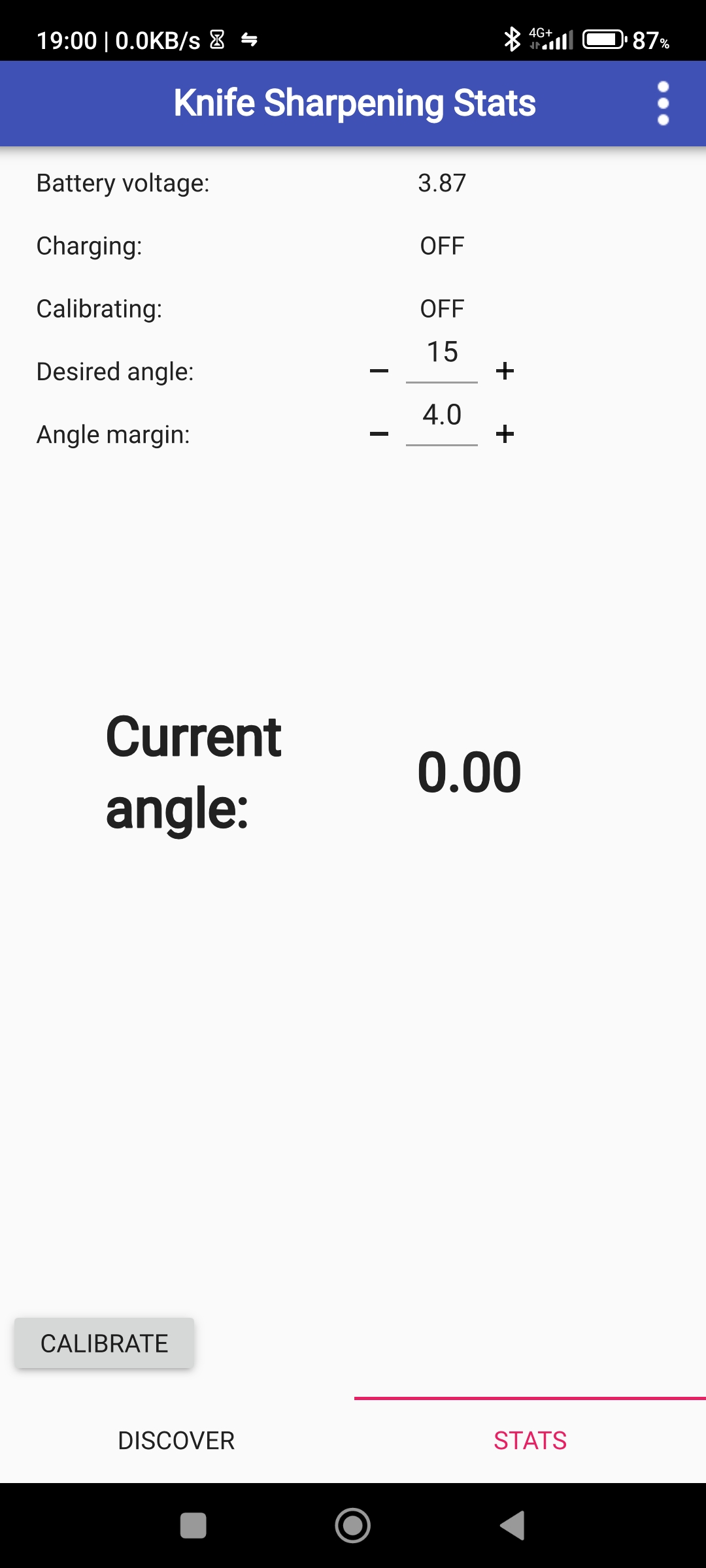Select the Stats tab
The height and width of the screenshot is (1568, 706).
point(530,1440)
